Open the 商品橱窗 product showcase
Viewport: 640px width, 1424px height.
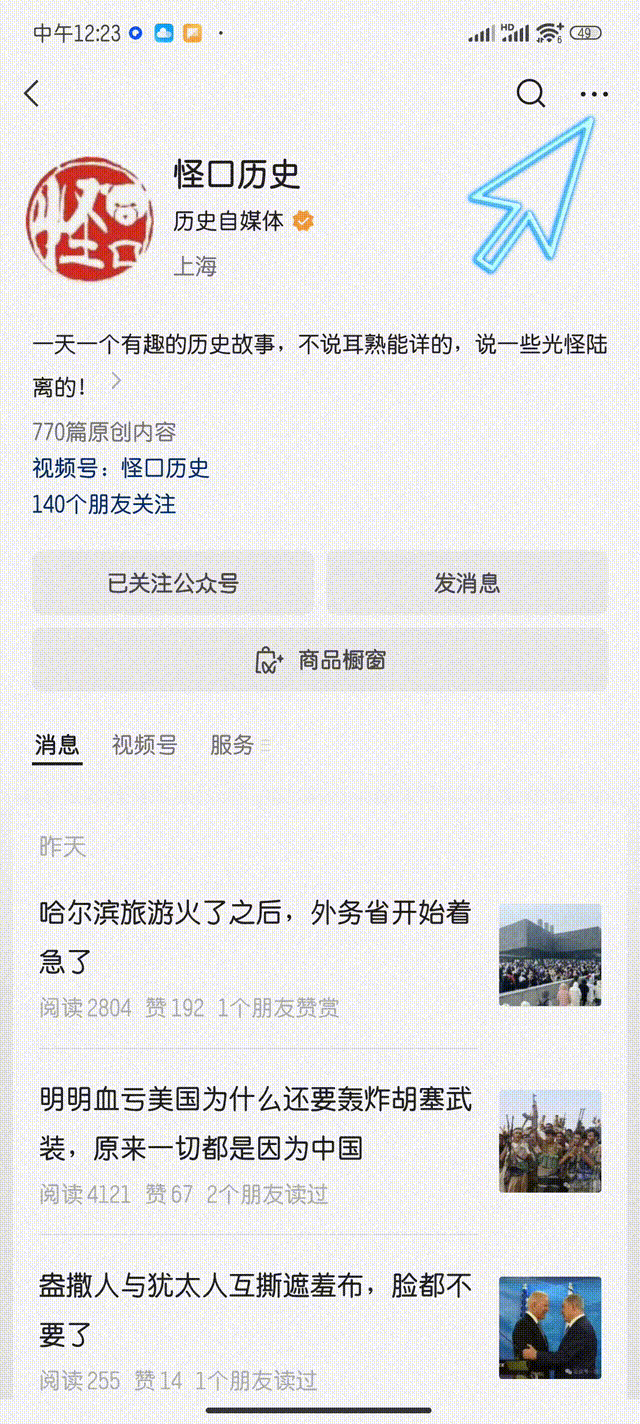pos(320,660)
